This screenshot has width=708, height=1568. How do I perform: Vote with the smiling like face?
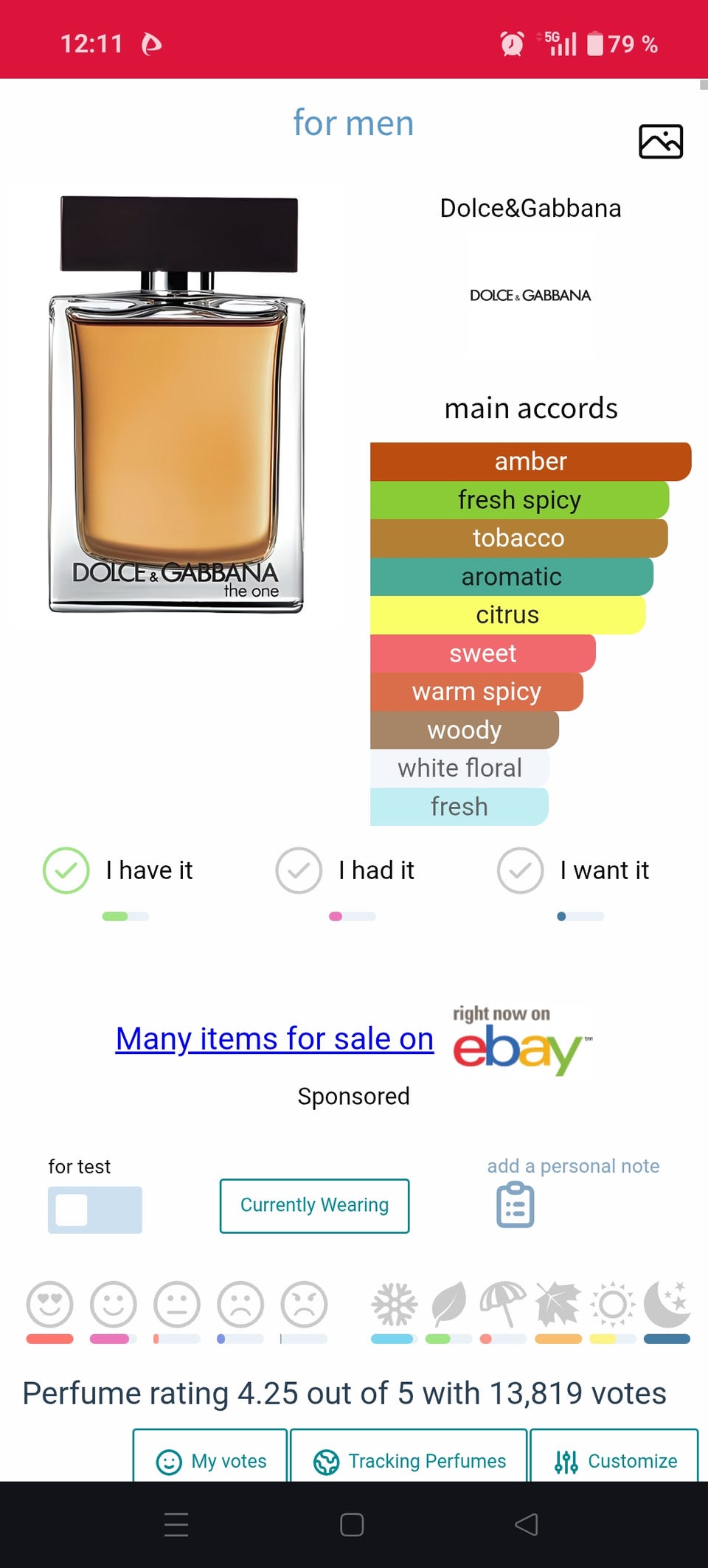tap(113, 1304)
